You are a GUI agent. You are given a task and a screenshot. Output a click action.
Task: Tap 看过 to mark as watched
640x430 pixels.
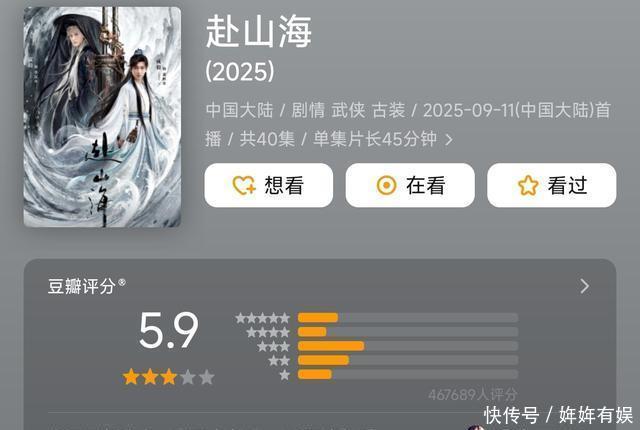tap(551, 185)
